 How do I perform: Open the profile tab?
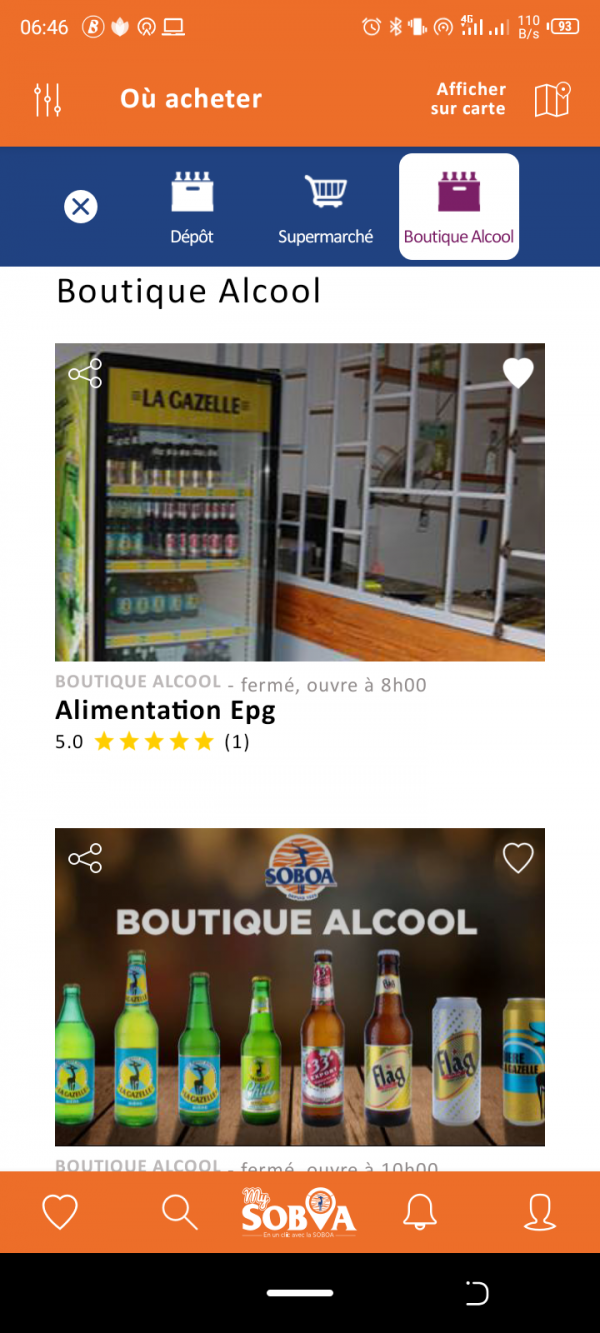point(540,1212)
